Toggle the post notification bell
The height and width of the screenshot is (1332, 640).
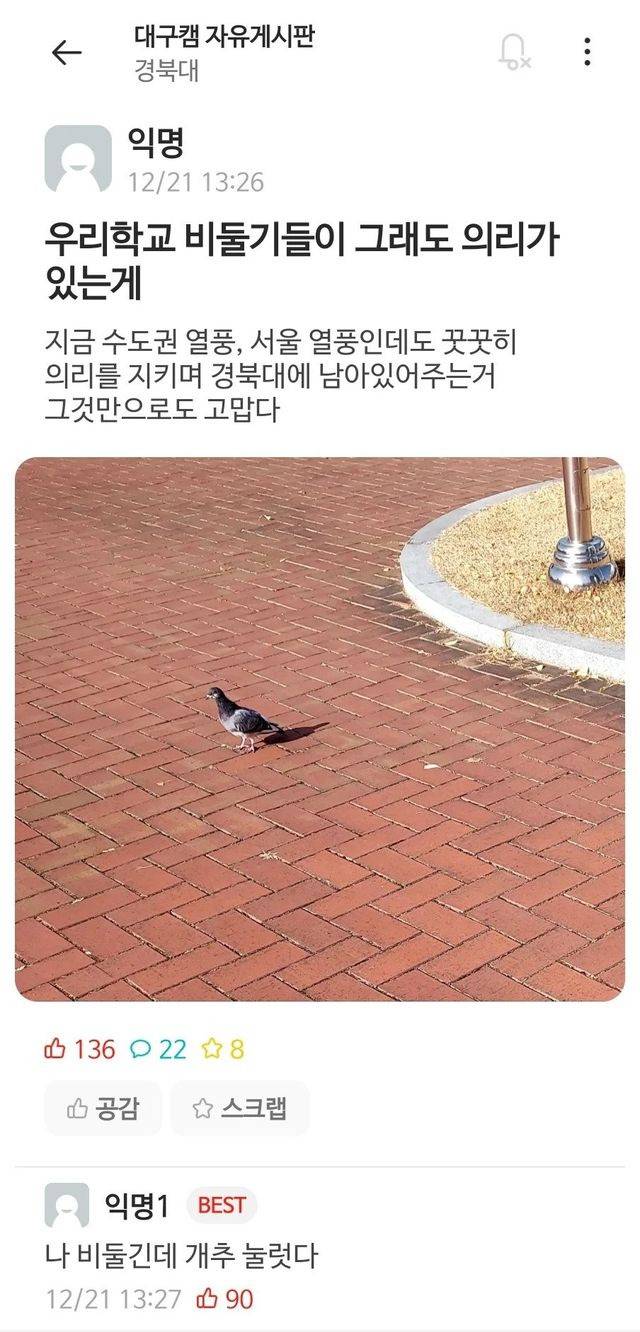[x=514, y=51]
